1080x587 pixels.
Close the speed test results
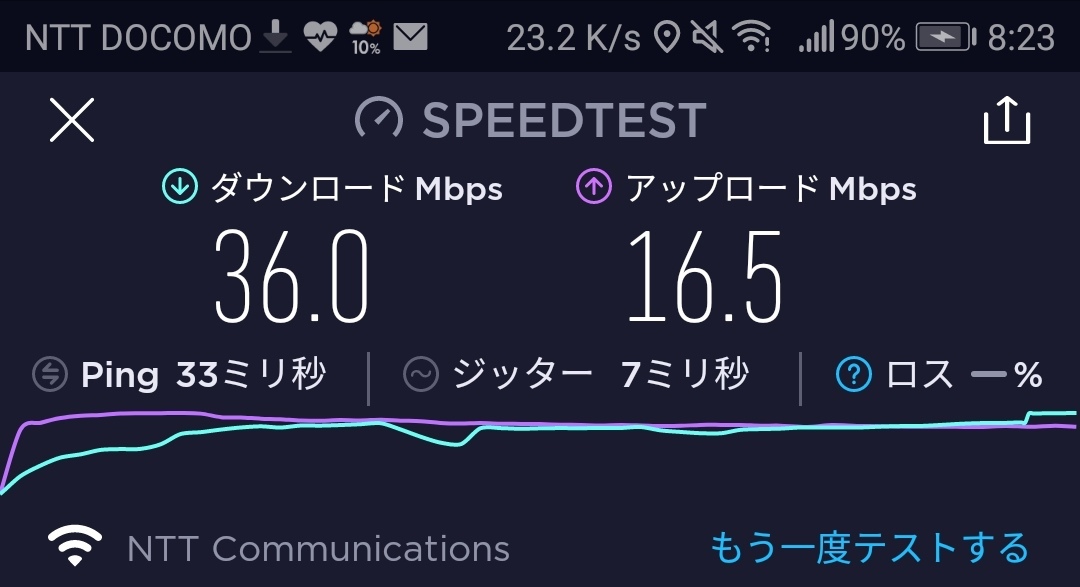click(72, 120)
